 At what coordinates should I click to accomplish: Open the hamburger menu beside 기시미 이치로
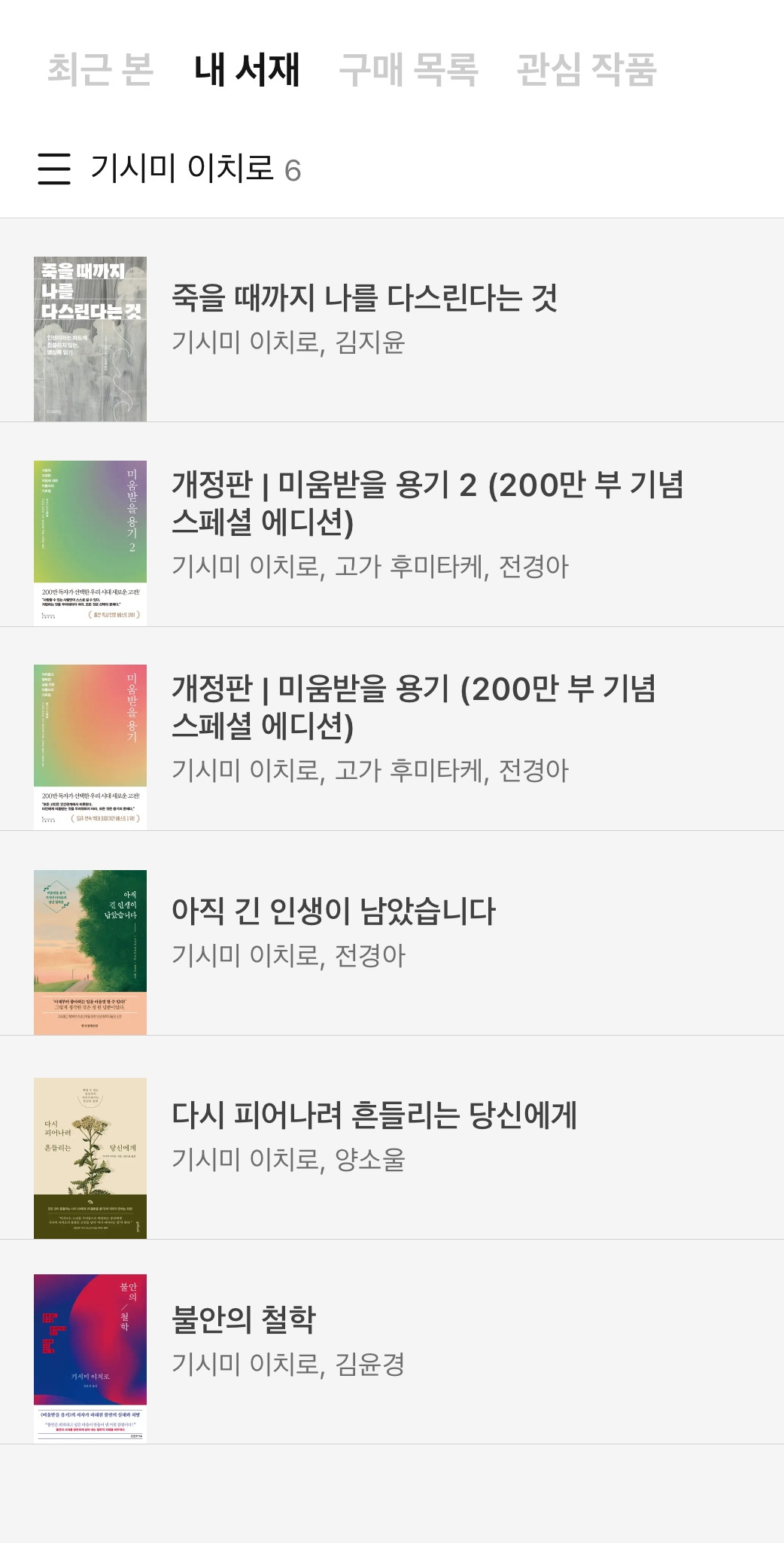pos(54,169)
